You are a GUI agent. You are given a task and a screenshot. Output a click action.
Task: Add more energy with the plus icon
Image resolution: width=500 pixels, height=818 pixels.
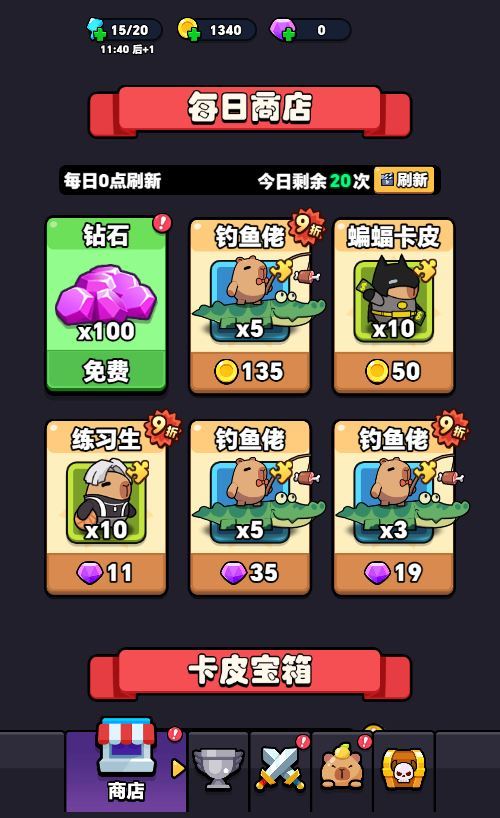[97, 34]
